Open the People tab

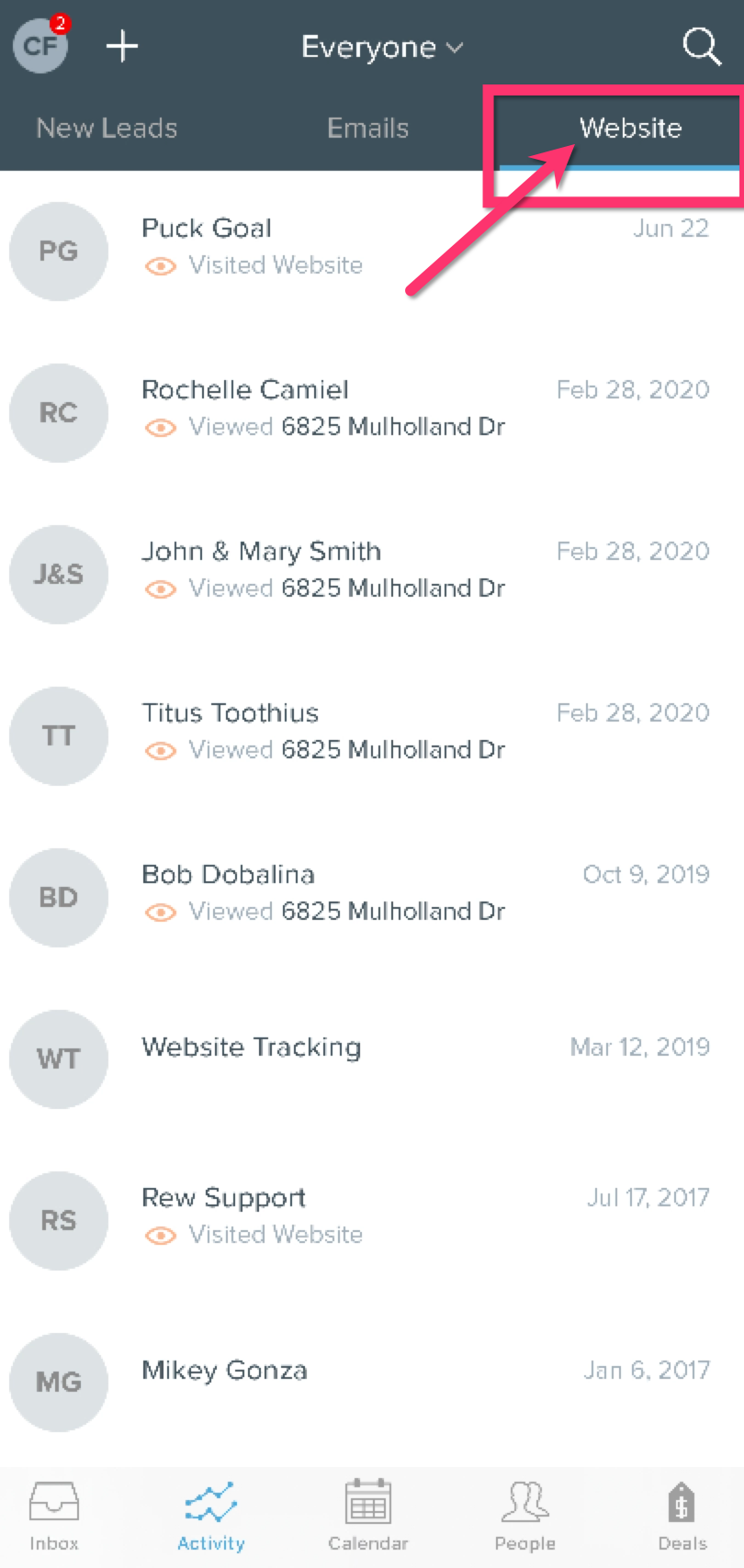tap(525, 1516)
